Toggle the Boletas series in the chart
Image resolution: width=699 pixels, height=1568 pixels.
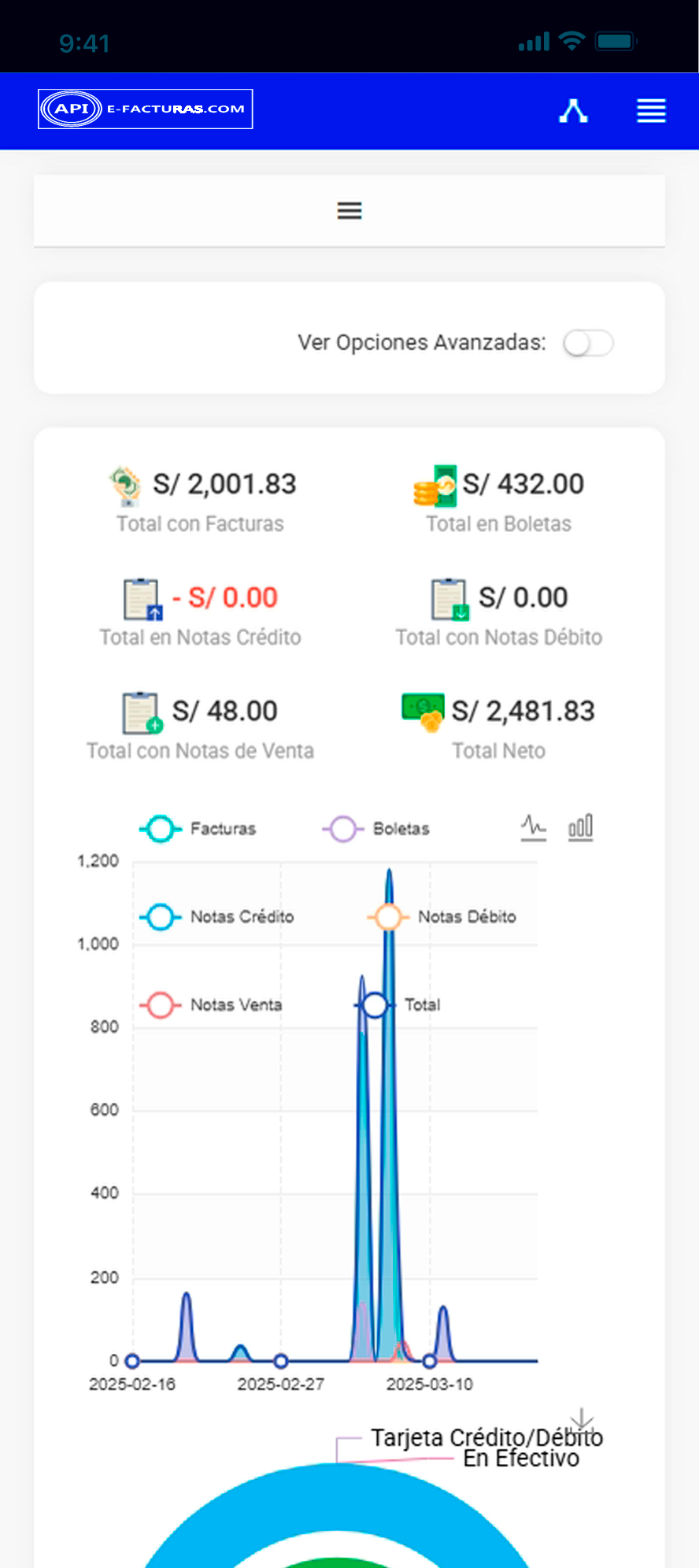point(377,829)
